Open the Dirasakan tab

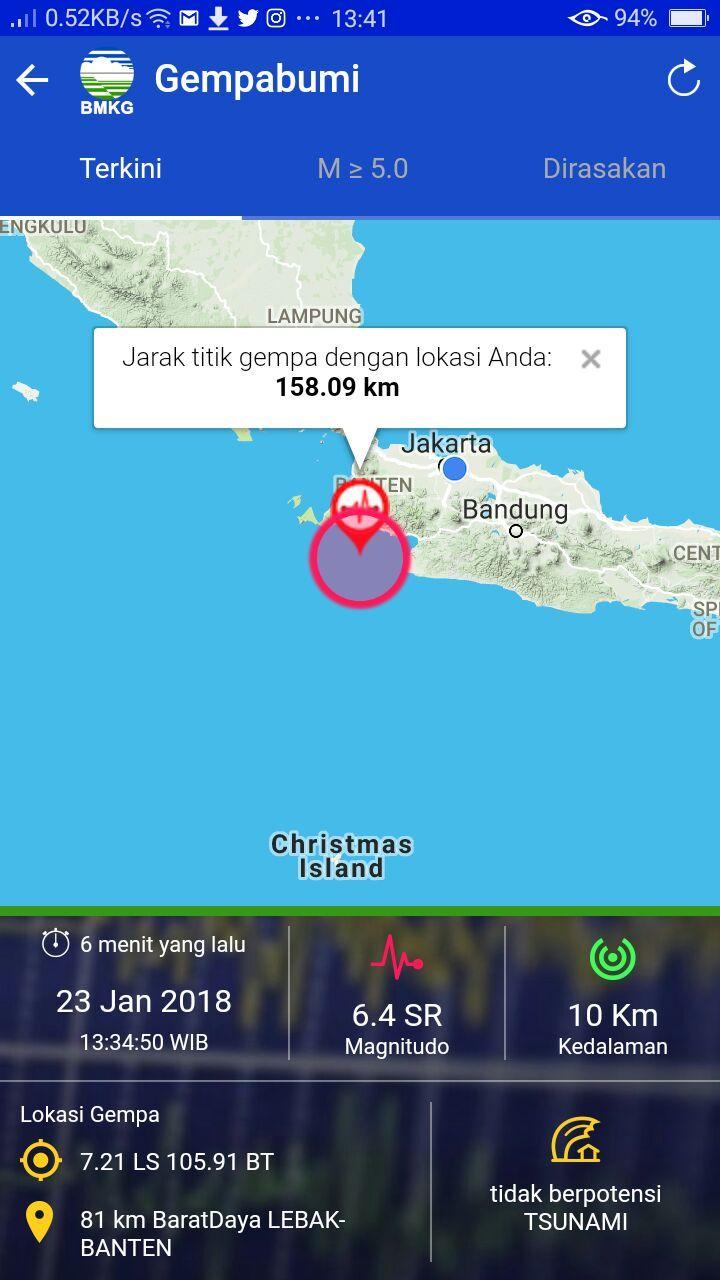(604, 169)
